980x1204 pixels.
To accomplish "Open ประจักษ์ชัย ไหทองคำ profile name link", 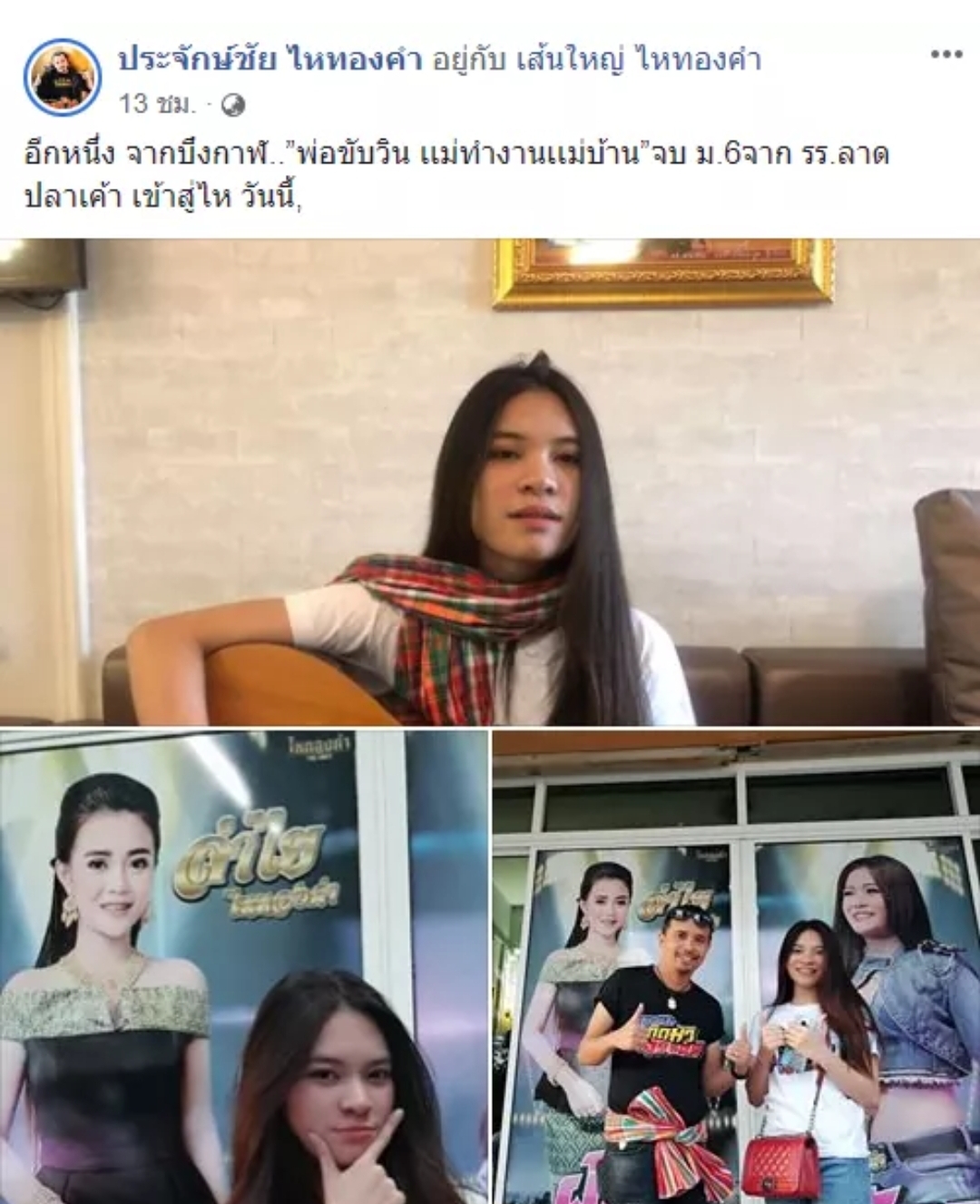I will point(270,60).
